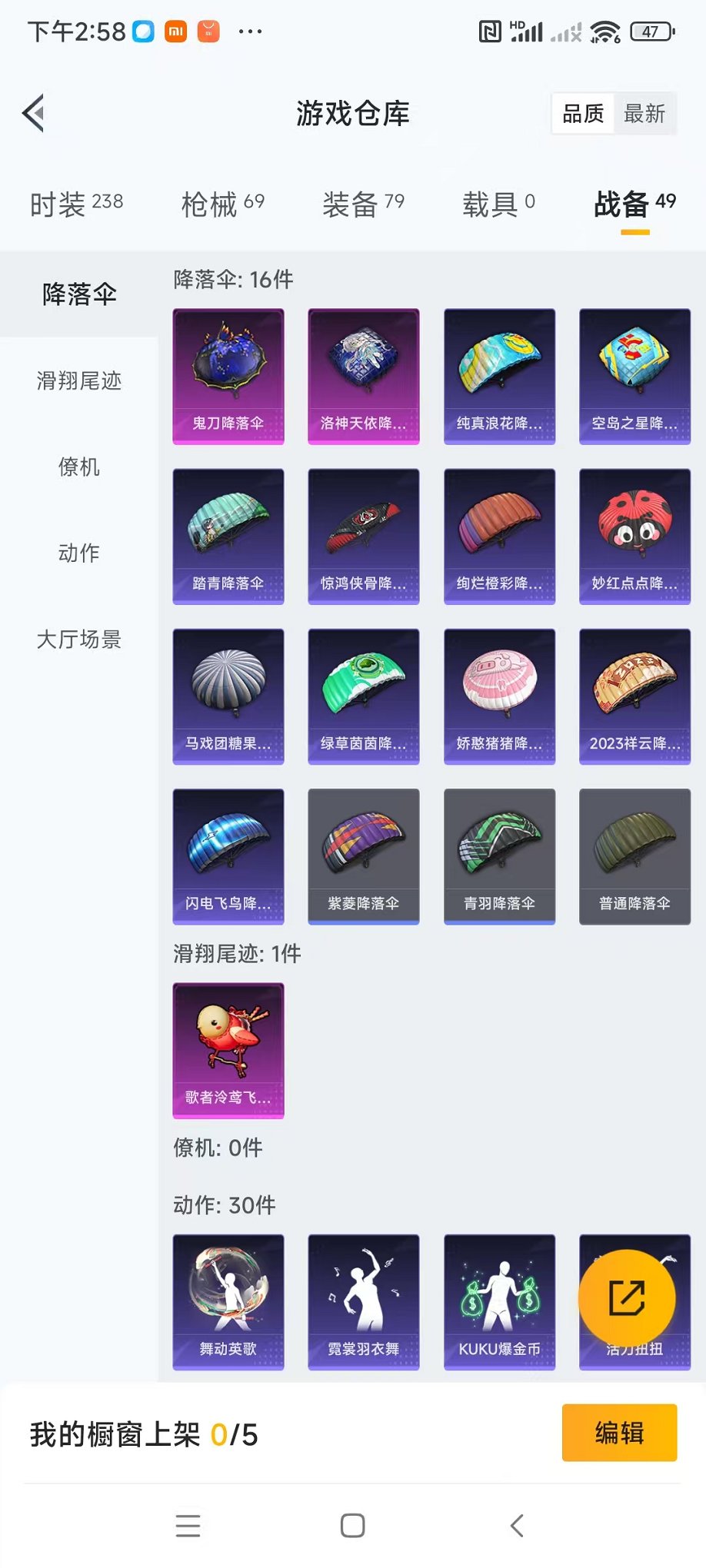Open the 普通降落伞 item
This screenshot has width=706, height=1568.
(634, 855)
